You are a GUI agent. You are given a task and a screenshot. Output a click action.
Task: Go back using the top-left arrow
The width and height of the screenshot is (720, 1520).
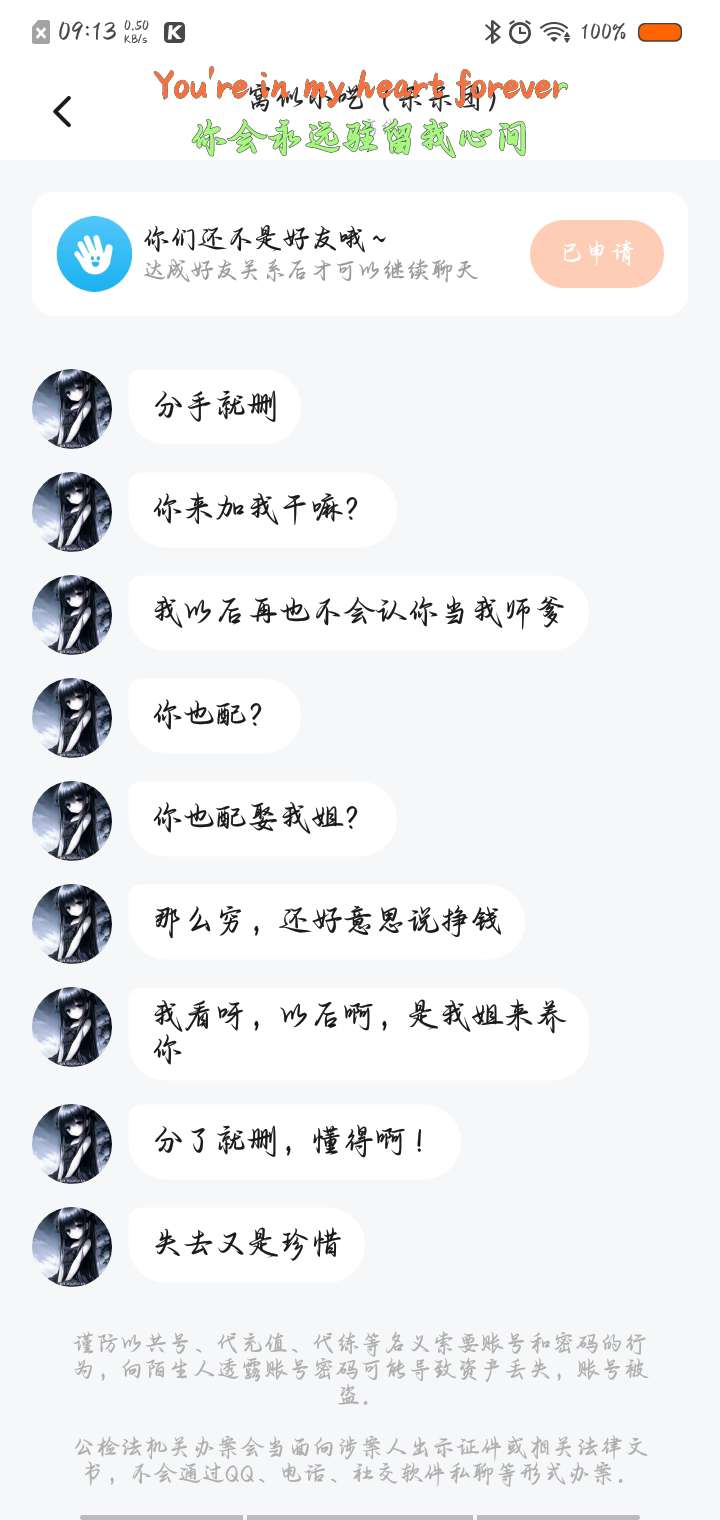(62, 111)
